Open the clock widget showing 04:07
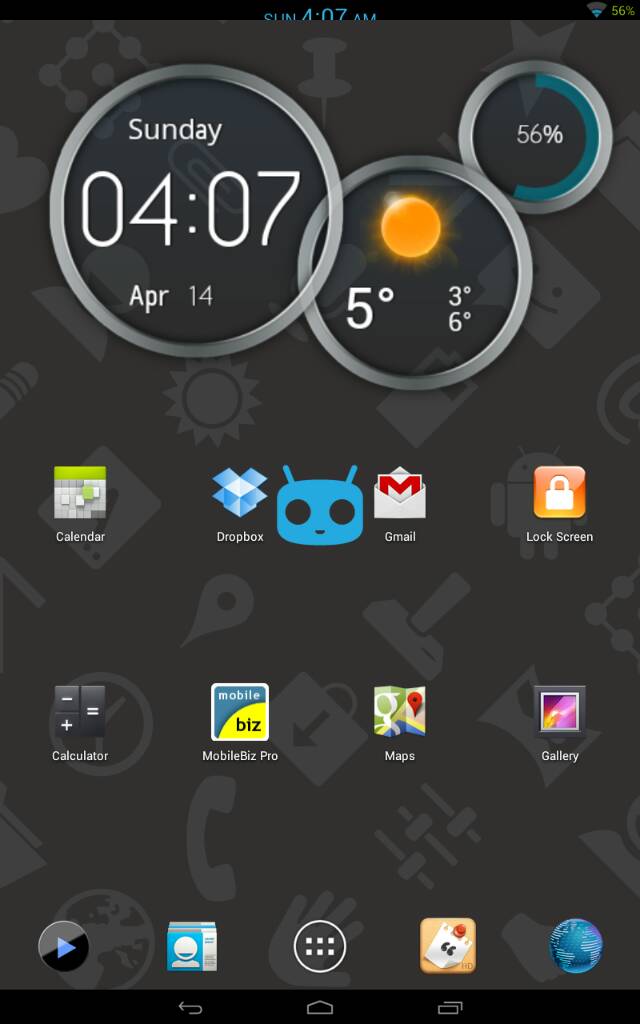 tap(190, 210)
